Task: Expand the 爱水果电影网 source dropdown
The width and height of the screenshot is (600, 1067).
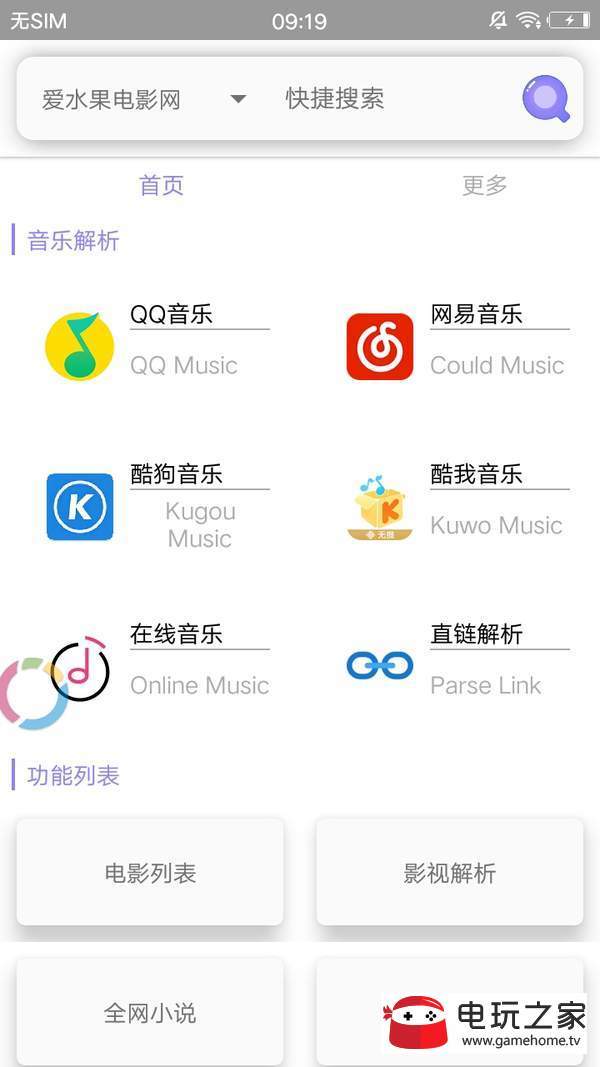Action: tap(144, 99)
